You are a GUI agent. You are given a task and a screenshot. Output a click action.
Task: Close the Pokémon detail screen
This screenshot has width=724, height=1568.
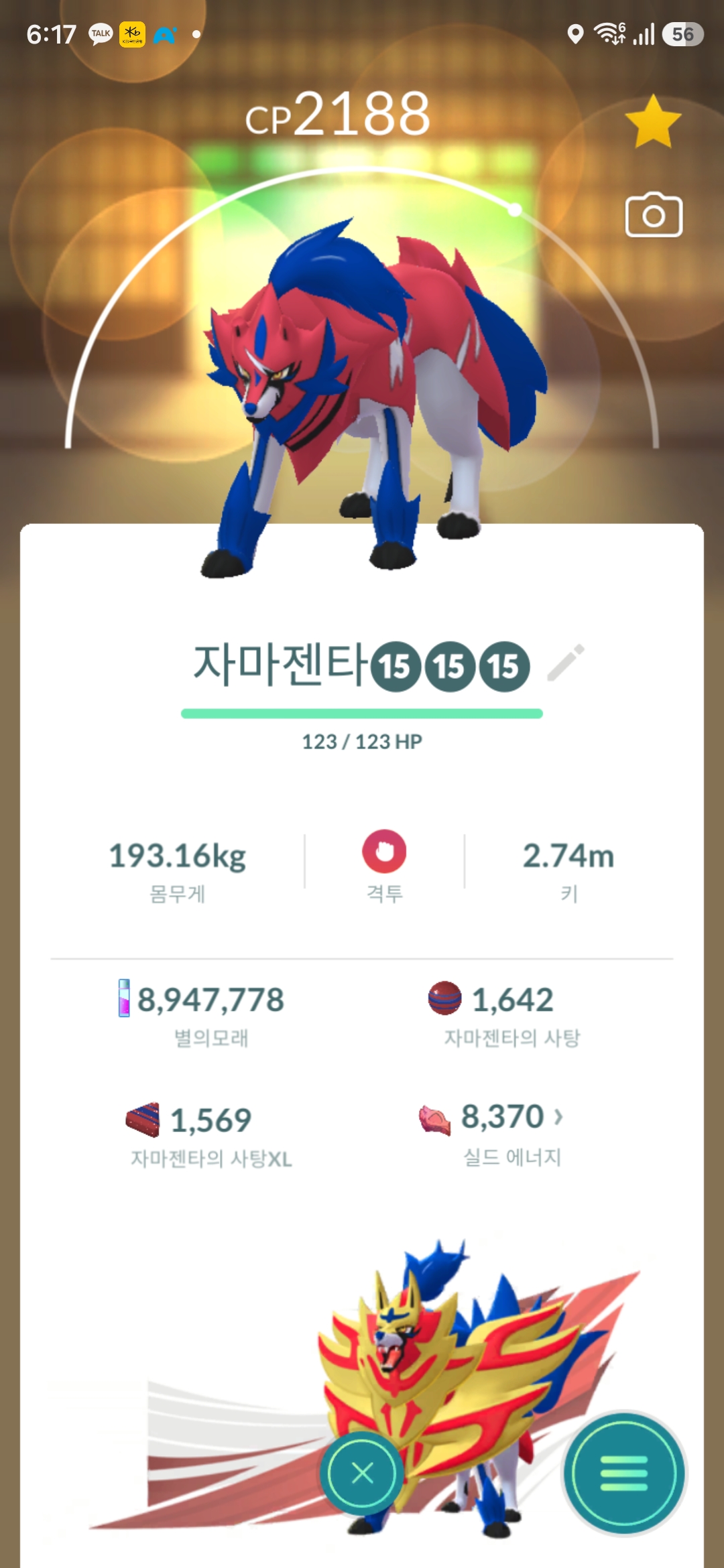[362, 1473]
